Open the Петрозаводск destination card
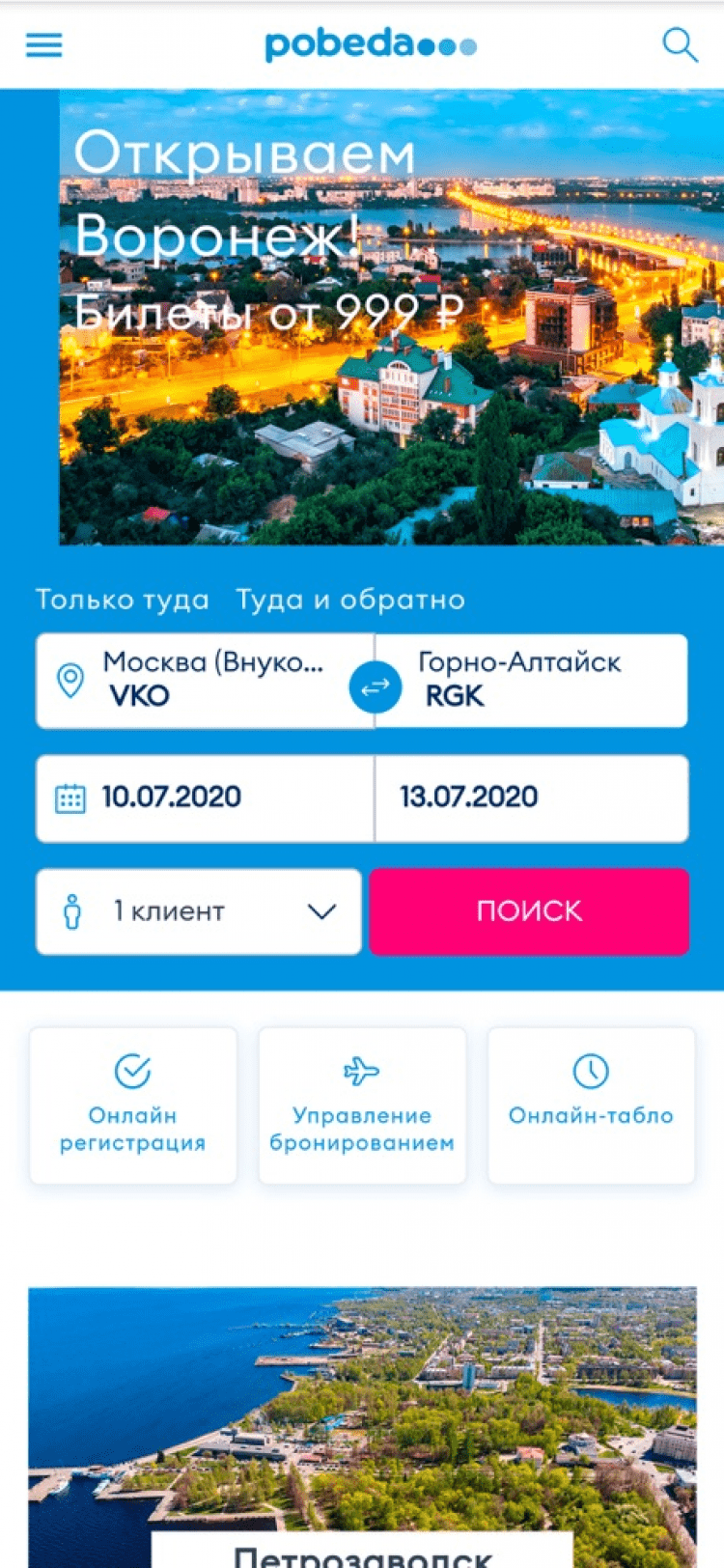This screenshot has height=1568, width=724. pos(362,1429)
